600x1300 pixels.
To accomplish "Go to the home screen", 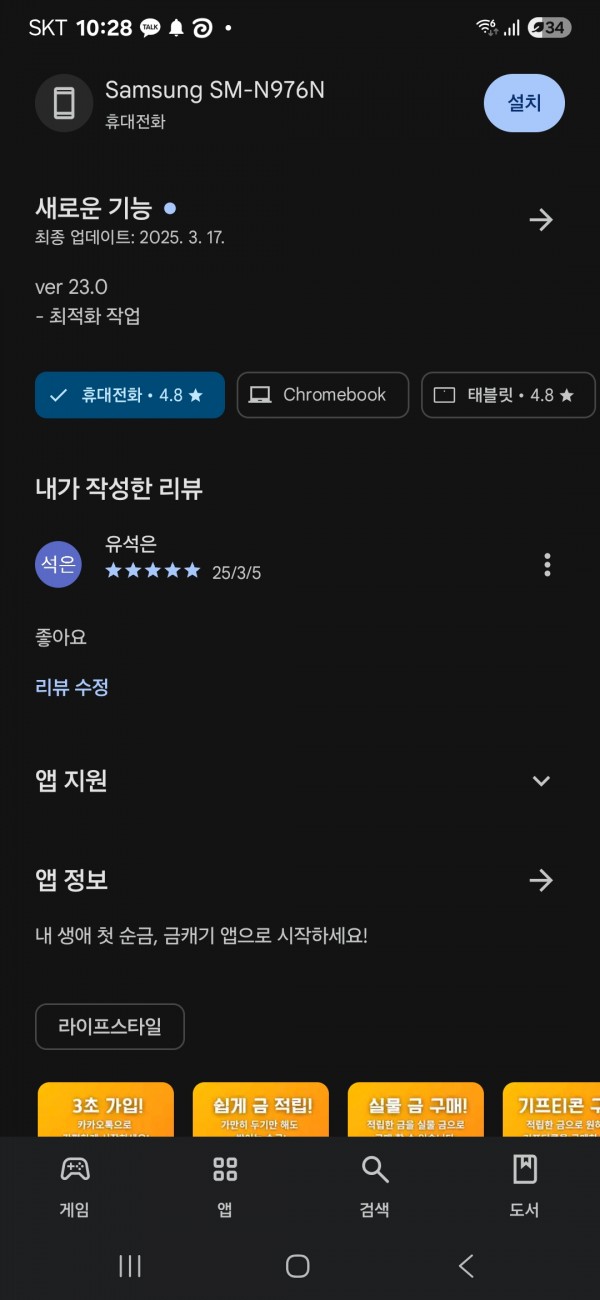I will pyautogui.click(x=298, y=1266).
